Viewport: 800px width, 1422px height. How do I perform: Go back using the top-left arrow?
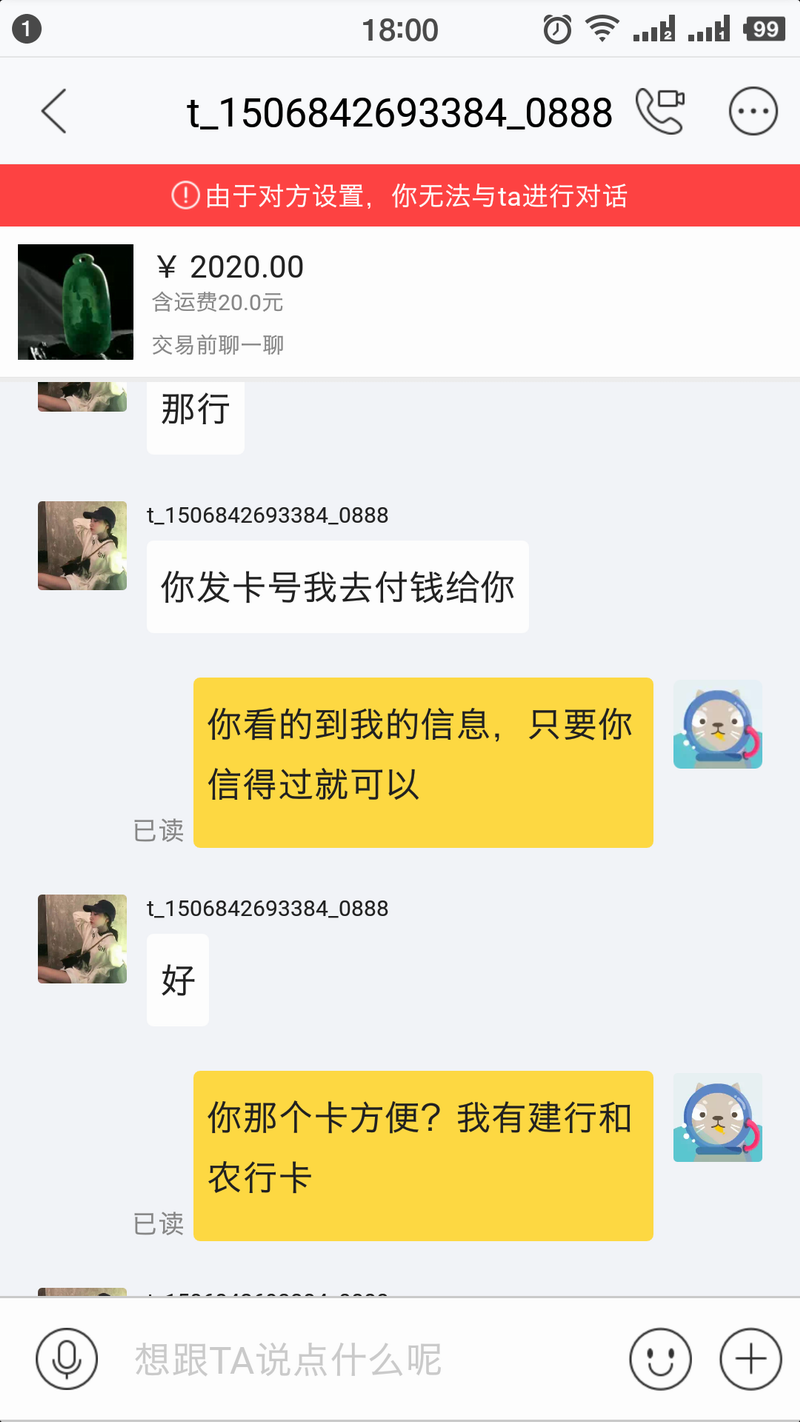[x=54, y=111]
